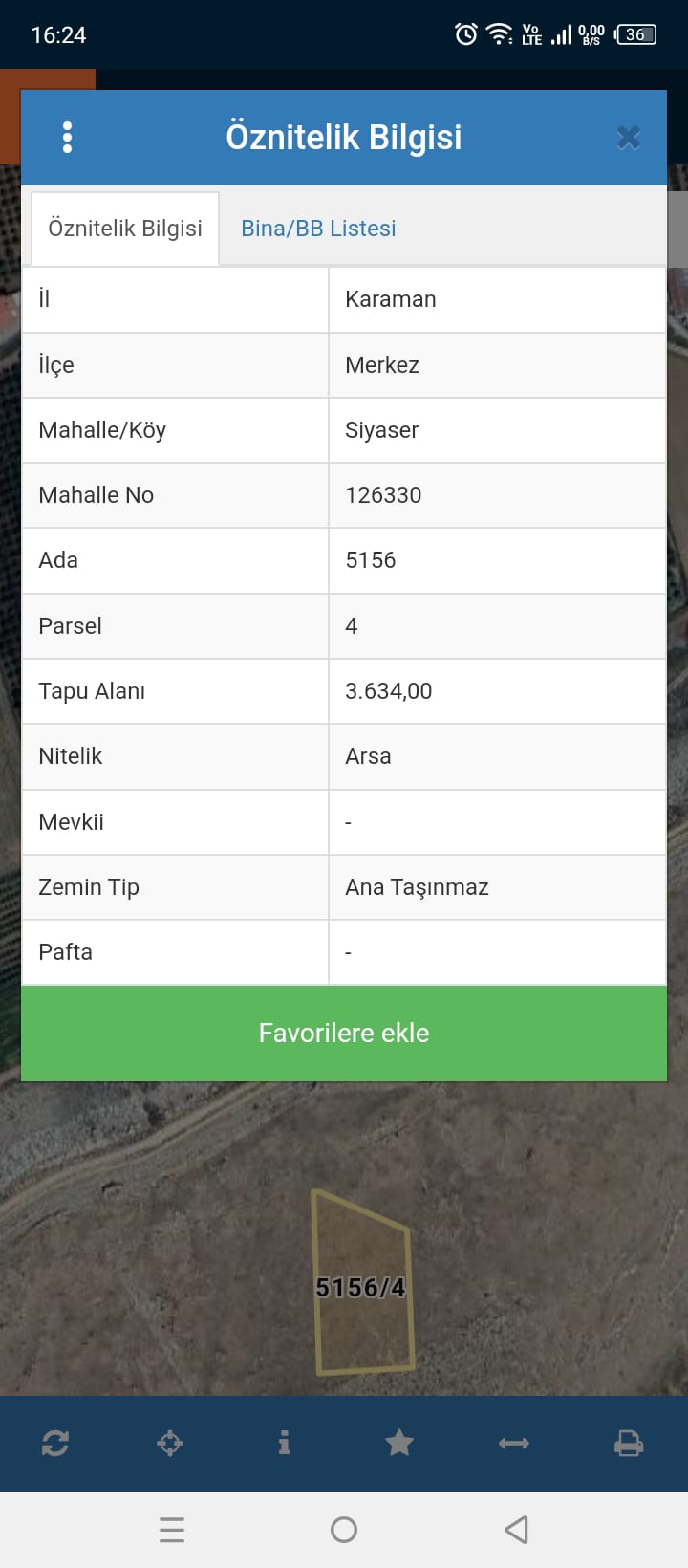This screenshot has width=688, height=1568.
Task: Switch to the Bina/BB Listesi tab
Action: 317,228
